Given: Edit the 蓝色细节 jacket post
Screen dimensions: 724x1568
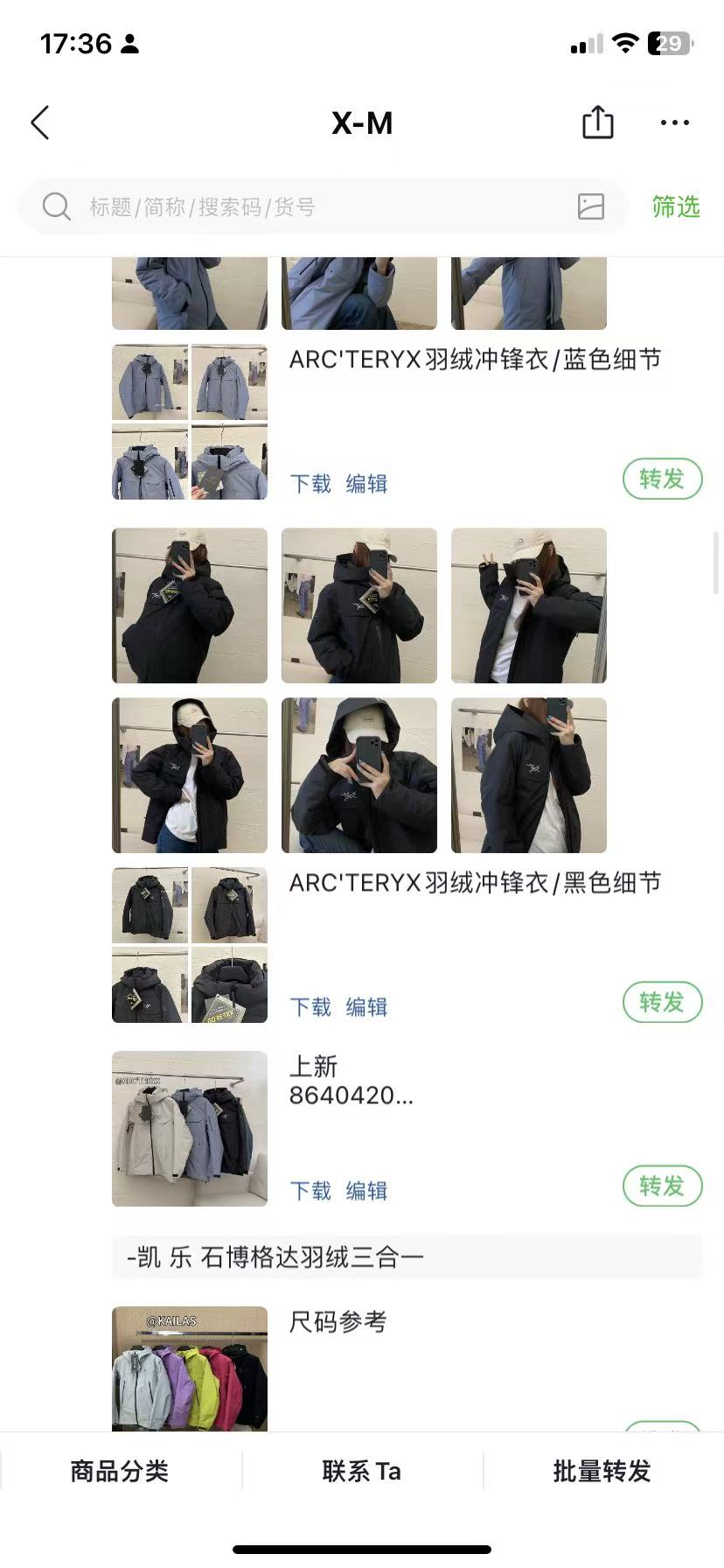Looking at the screenshot, I should tap(366, 484).
